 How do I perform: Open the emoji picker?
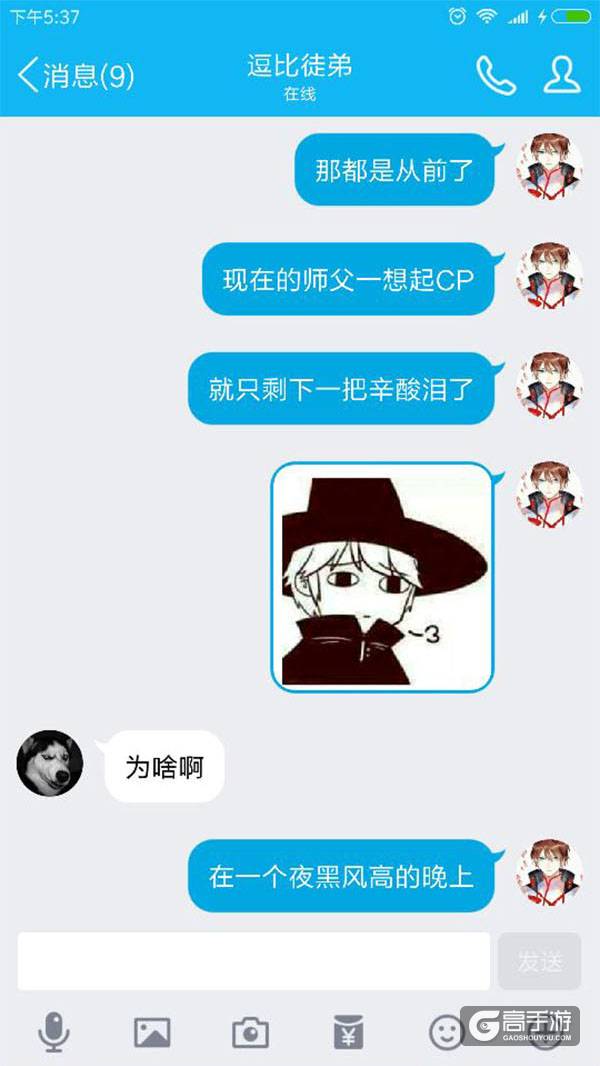tap(446, 1031)
